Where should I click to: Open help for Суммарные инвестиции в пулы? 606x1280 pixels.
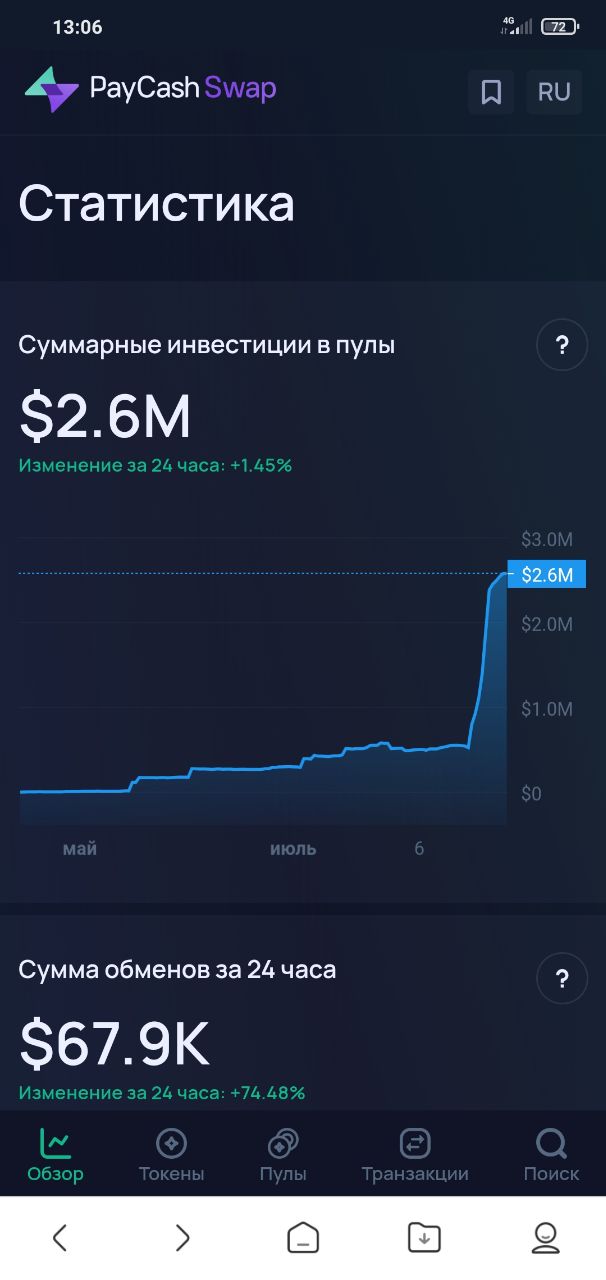562,346
